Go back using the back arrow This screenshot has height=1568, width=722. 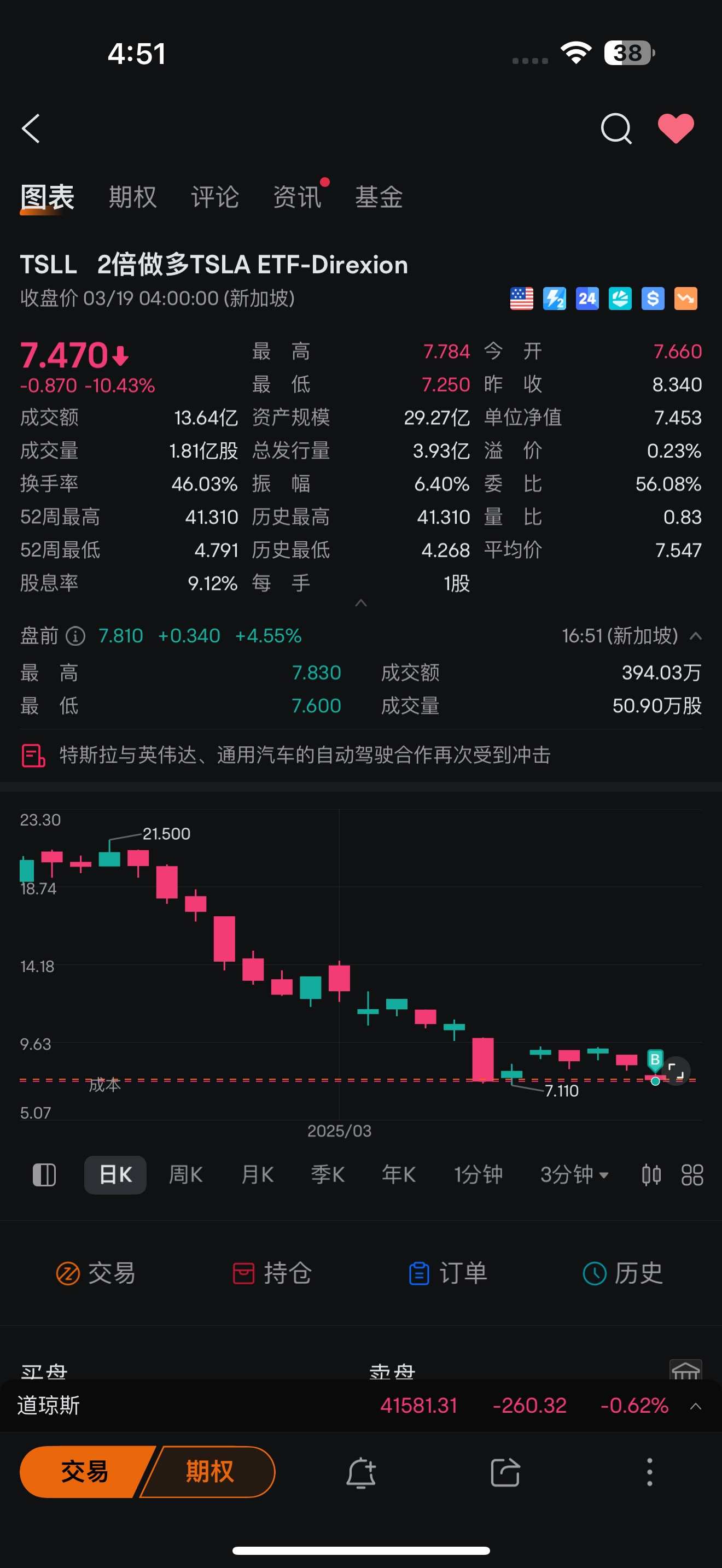click(x=31, y=128)
